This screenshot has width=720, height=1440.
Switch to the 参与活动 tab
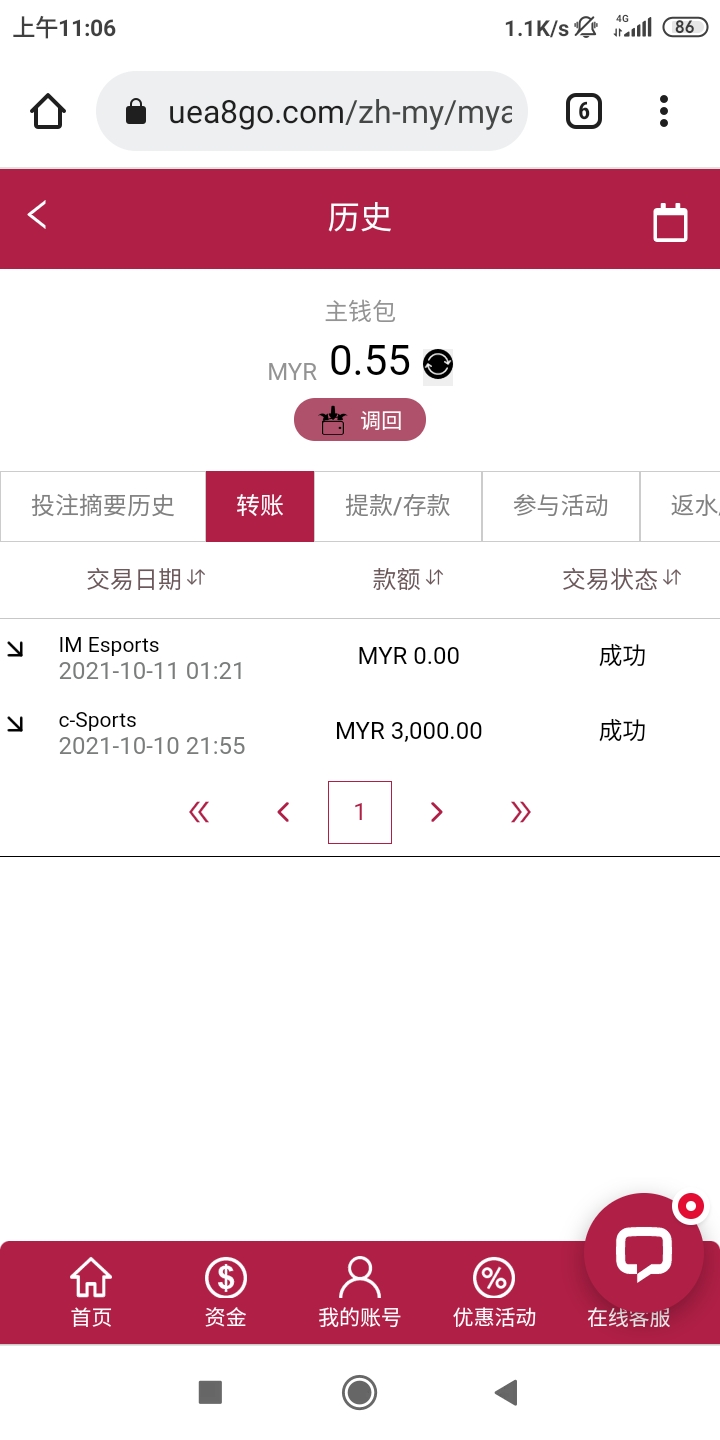tap(561, 506)
